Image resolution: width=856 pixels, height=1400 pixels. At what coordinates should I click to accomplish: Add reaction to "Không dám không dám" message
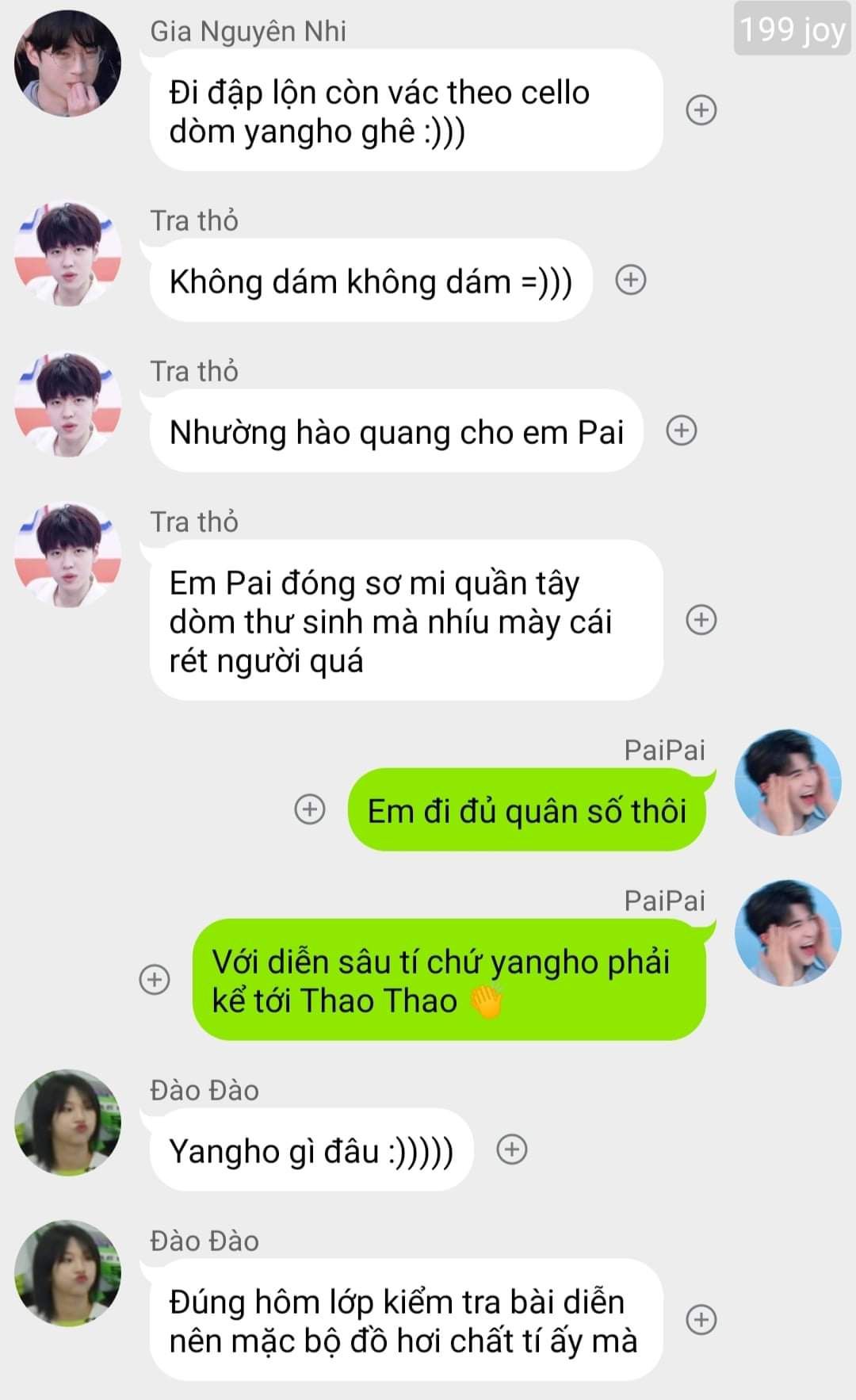pyautogui.click(x=631, y=280)
